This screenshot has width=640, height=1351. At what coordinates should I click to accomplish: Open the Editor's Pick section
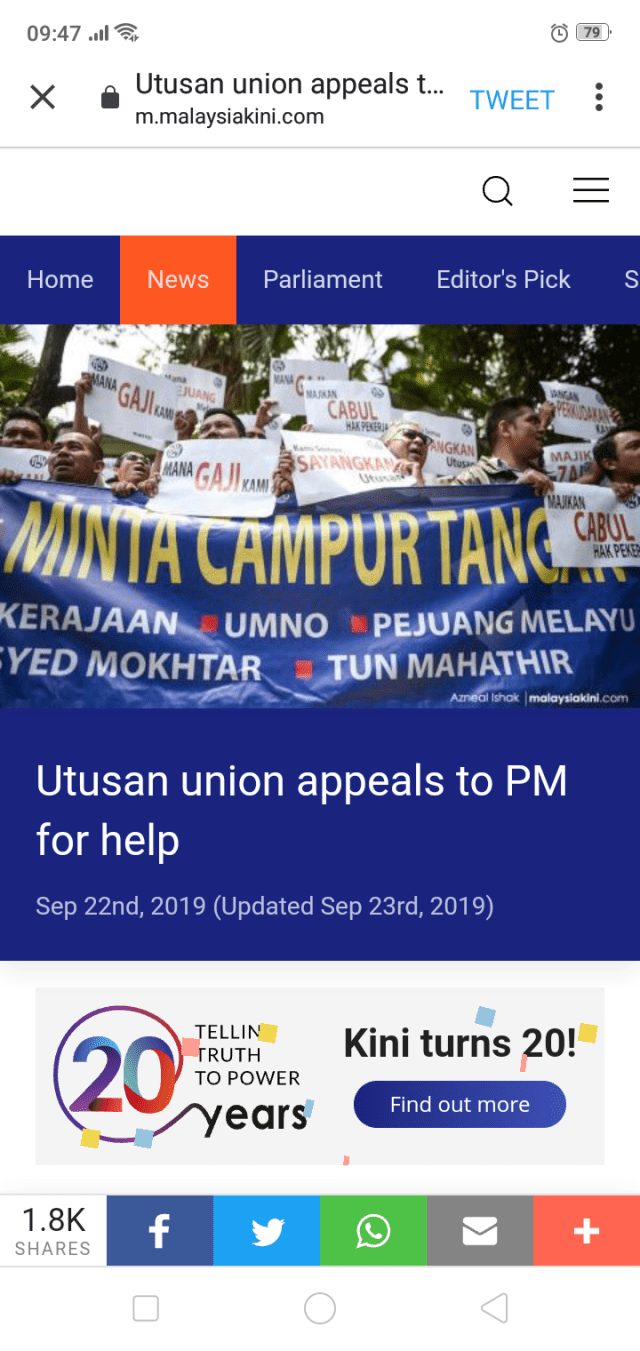coord(503,280)
